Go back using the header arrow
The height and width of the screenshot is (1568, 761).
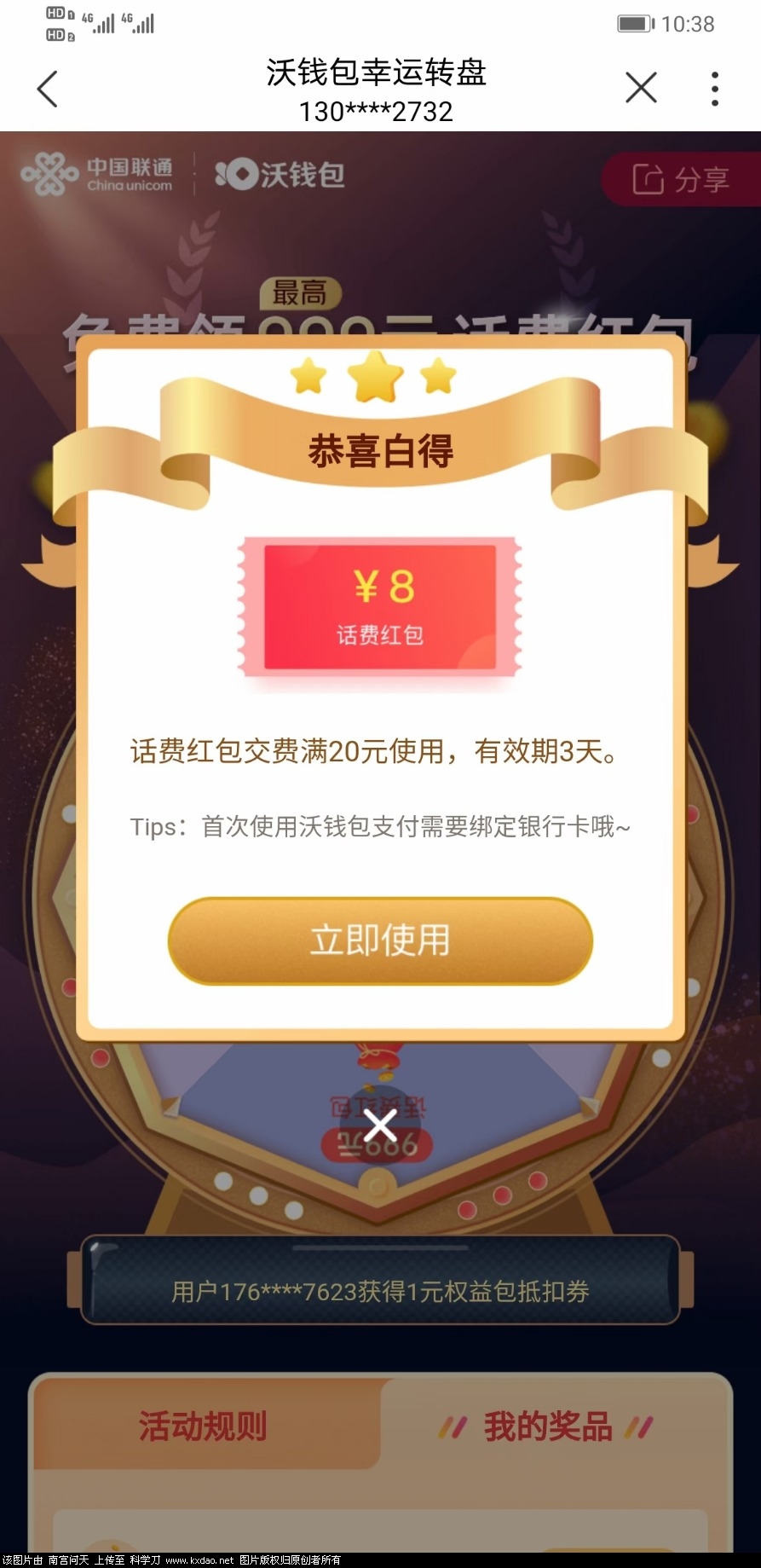tap(48, 89)
